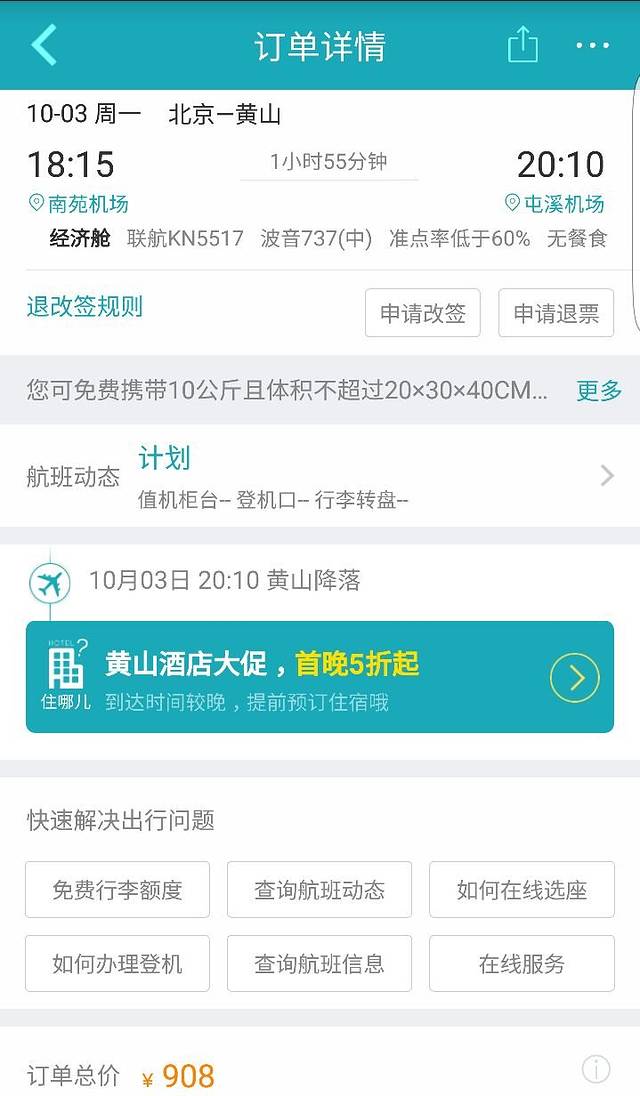Share this order details page

(x=522, y=45)
